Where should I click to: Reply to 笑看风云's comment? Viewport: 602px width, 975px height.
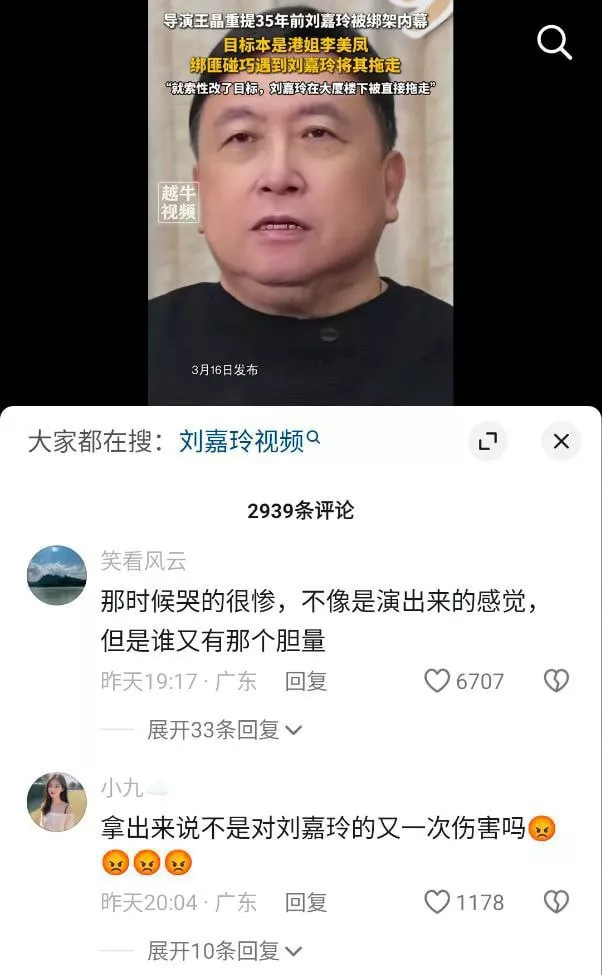306,681
